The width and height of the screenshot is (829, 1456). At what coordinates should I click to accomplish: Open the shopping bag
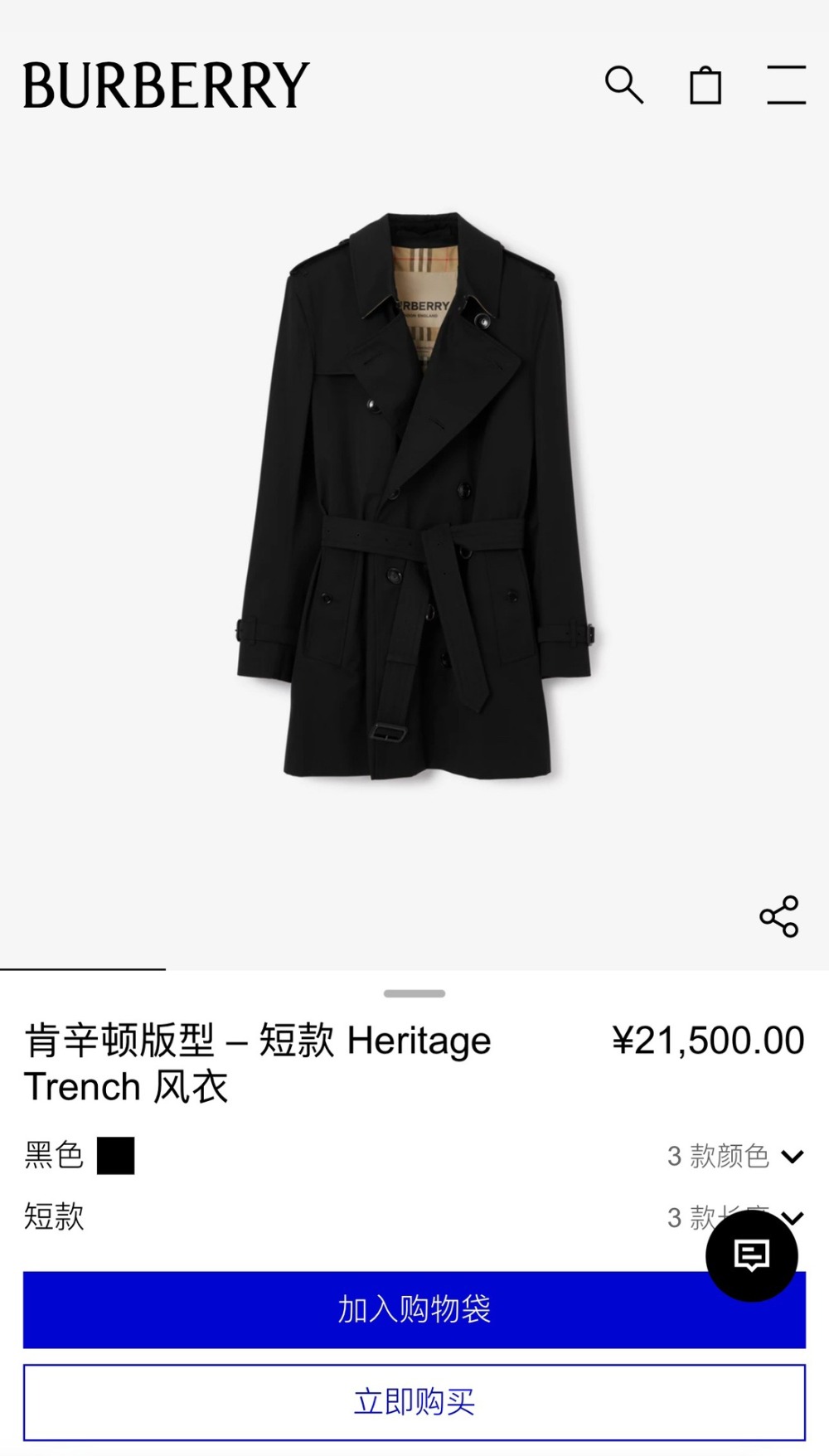coord(705,85)
